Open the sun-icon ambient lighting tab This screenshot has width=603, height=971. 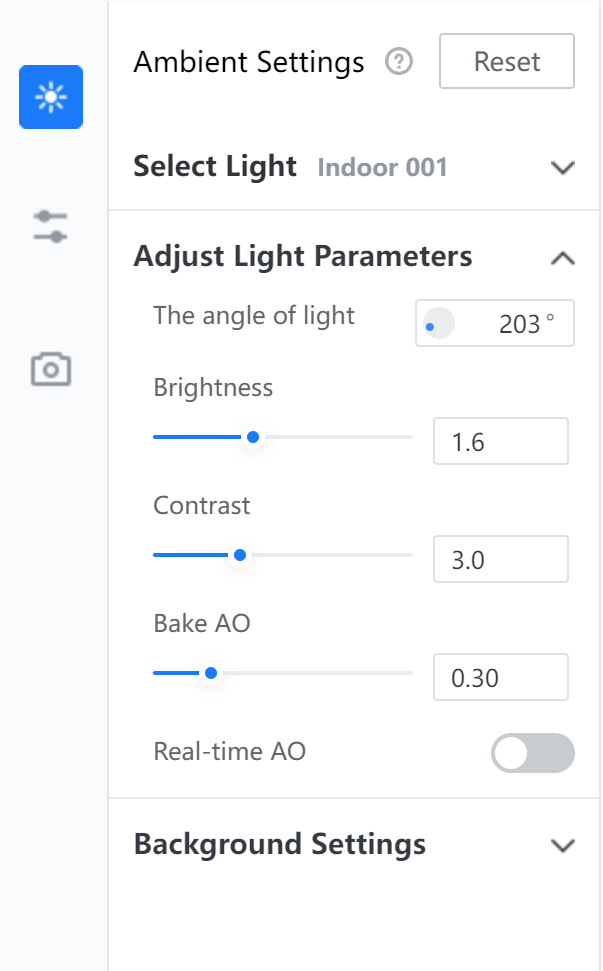pyautogui.click(x=51, y=97)
